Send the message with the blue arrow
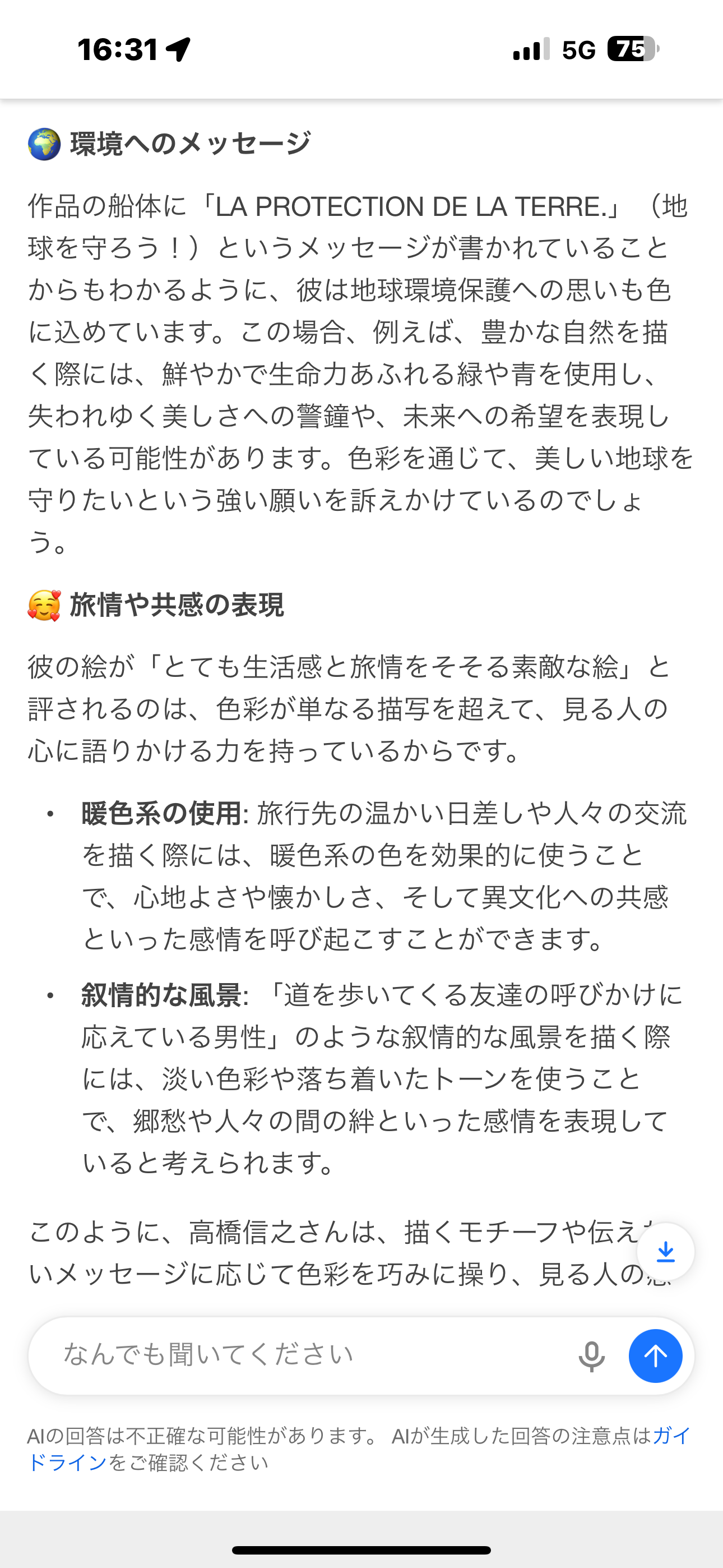Viewport: 723px width, 1568px height. (x=655, y=1356)
